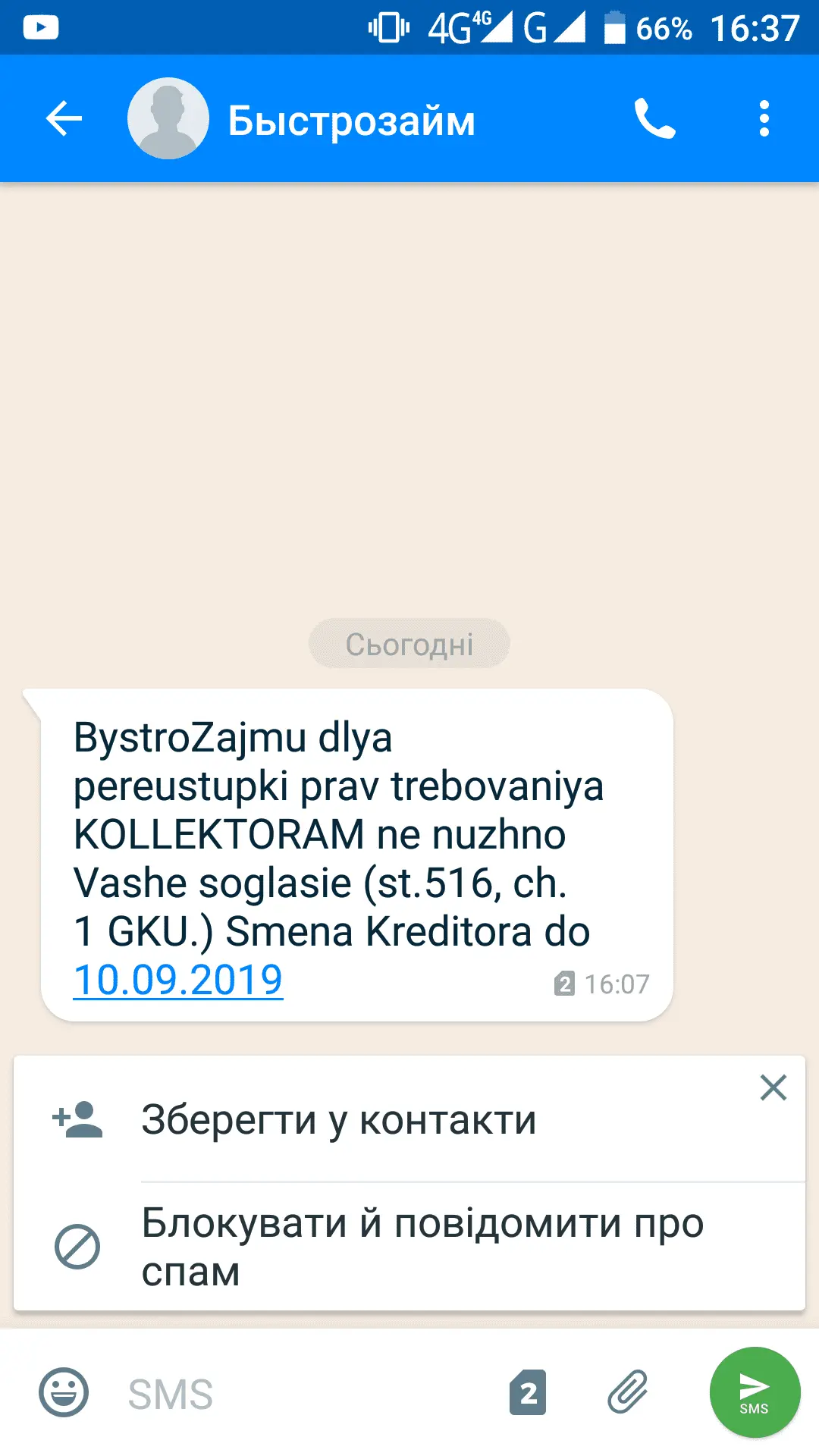
Task: Select Зберегти у контакти option
Action: pos(339,1120)
